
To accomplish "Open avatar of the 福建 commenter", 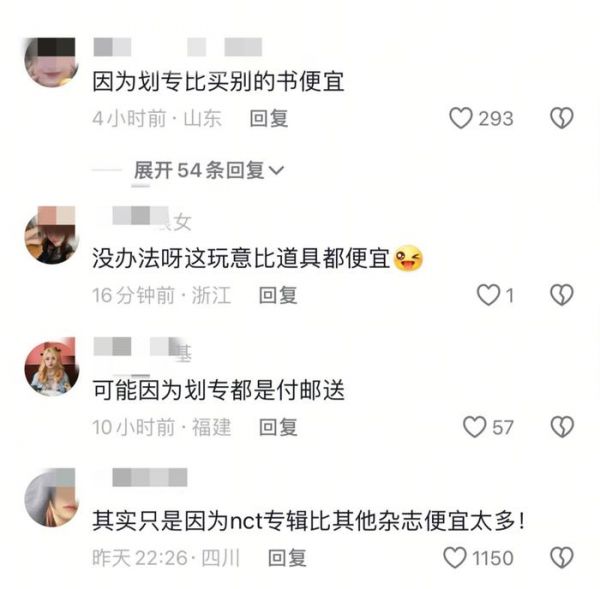I will coord(50,368).
